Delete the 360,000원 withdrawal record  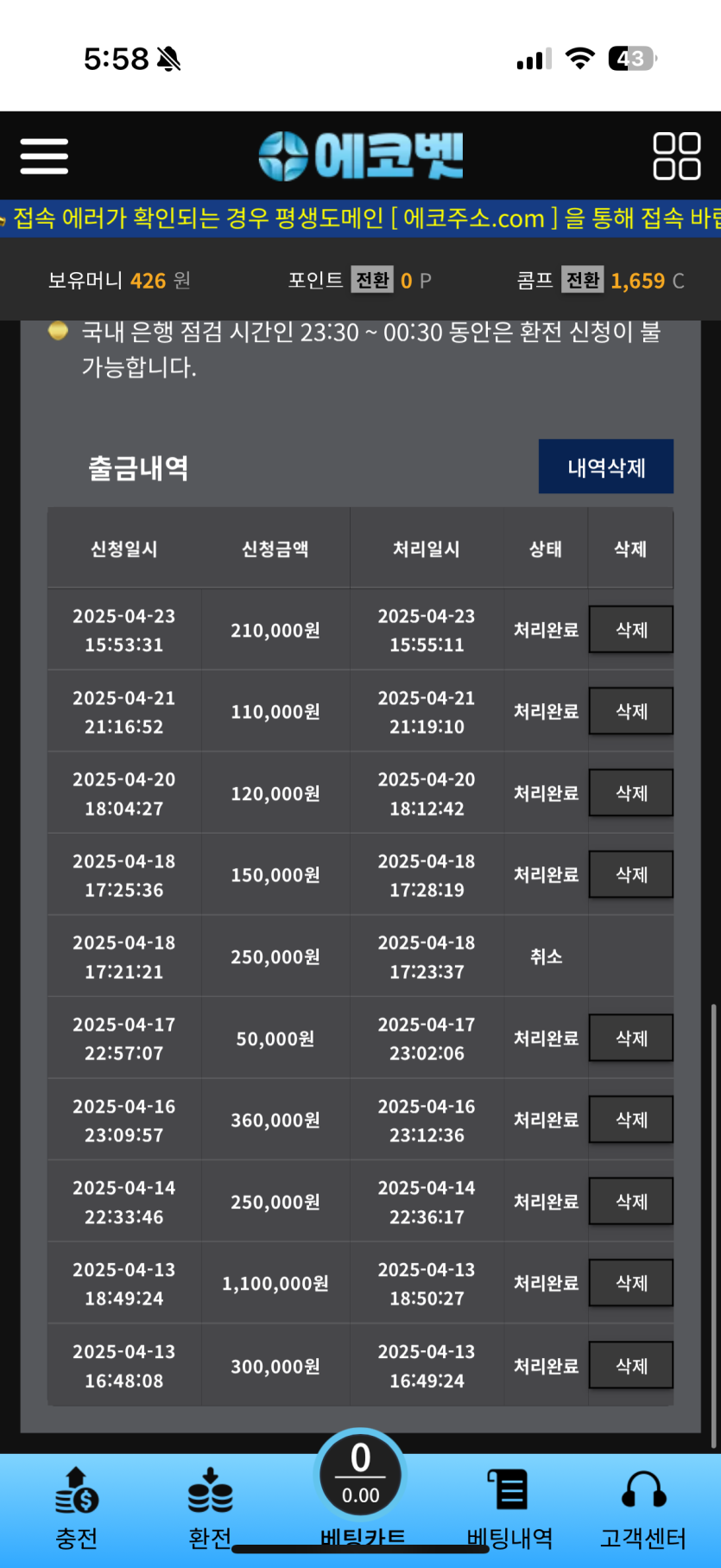[630, 1120]
